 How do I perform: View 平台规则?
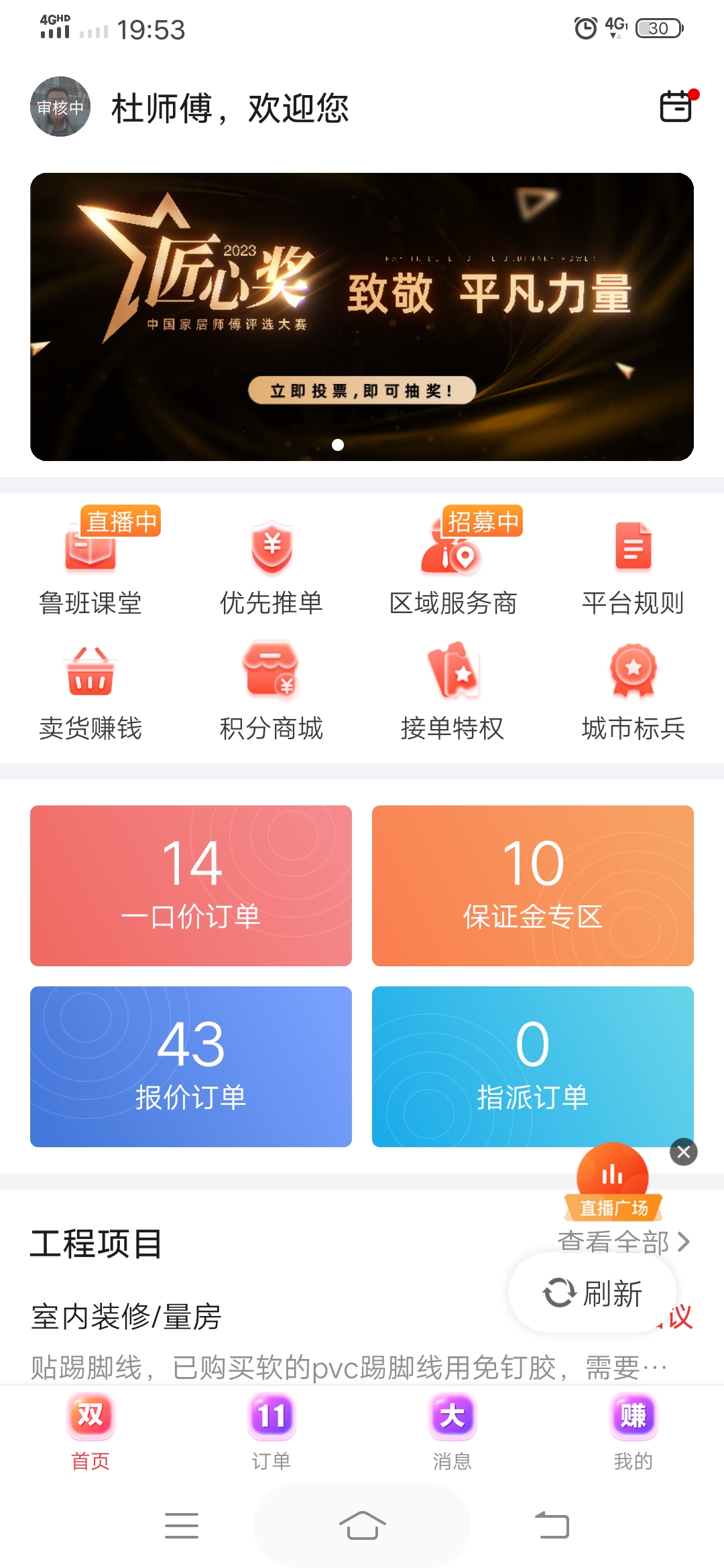[x=633, y=563]
